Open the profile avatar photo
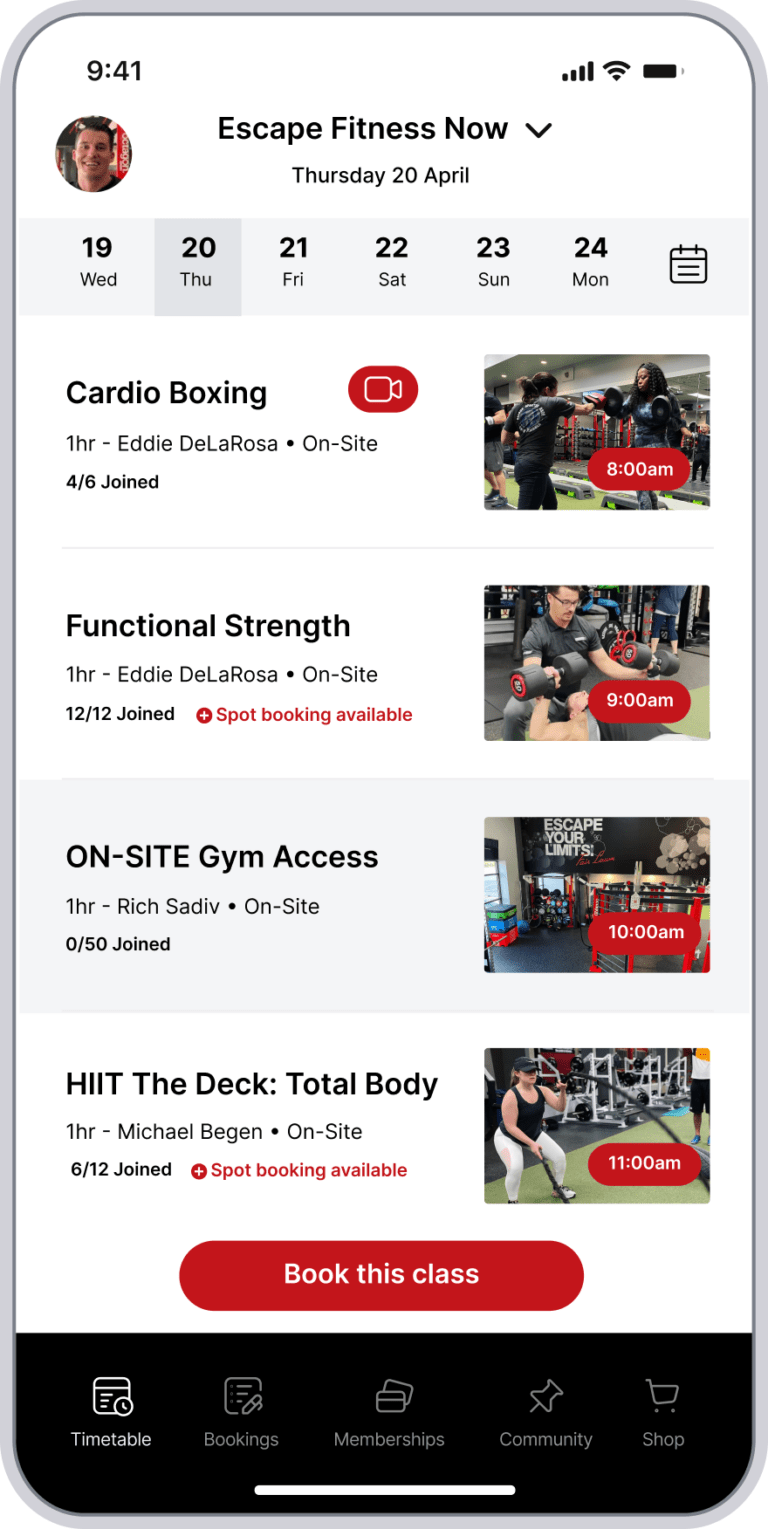 (x=93, y=154)
